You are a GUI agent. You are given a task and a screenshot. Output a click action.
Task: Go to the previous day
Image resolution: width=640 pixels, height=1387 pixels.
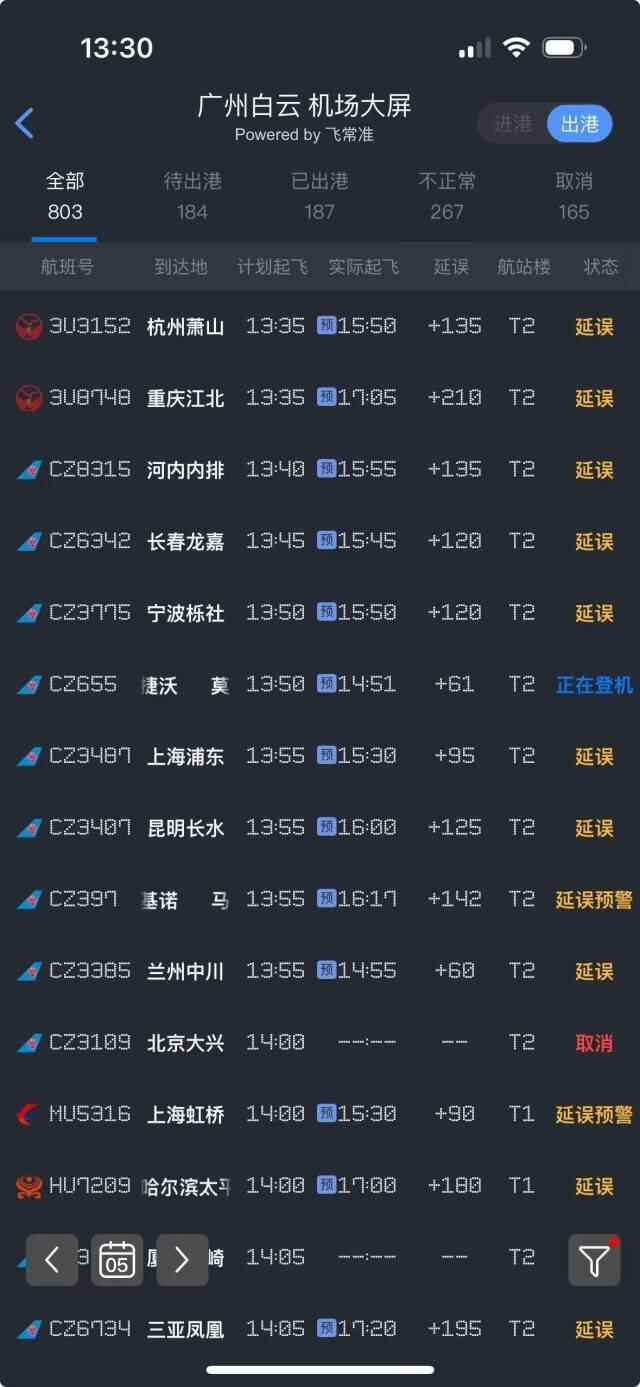[52, 1260]
